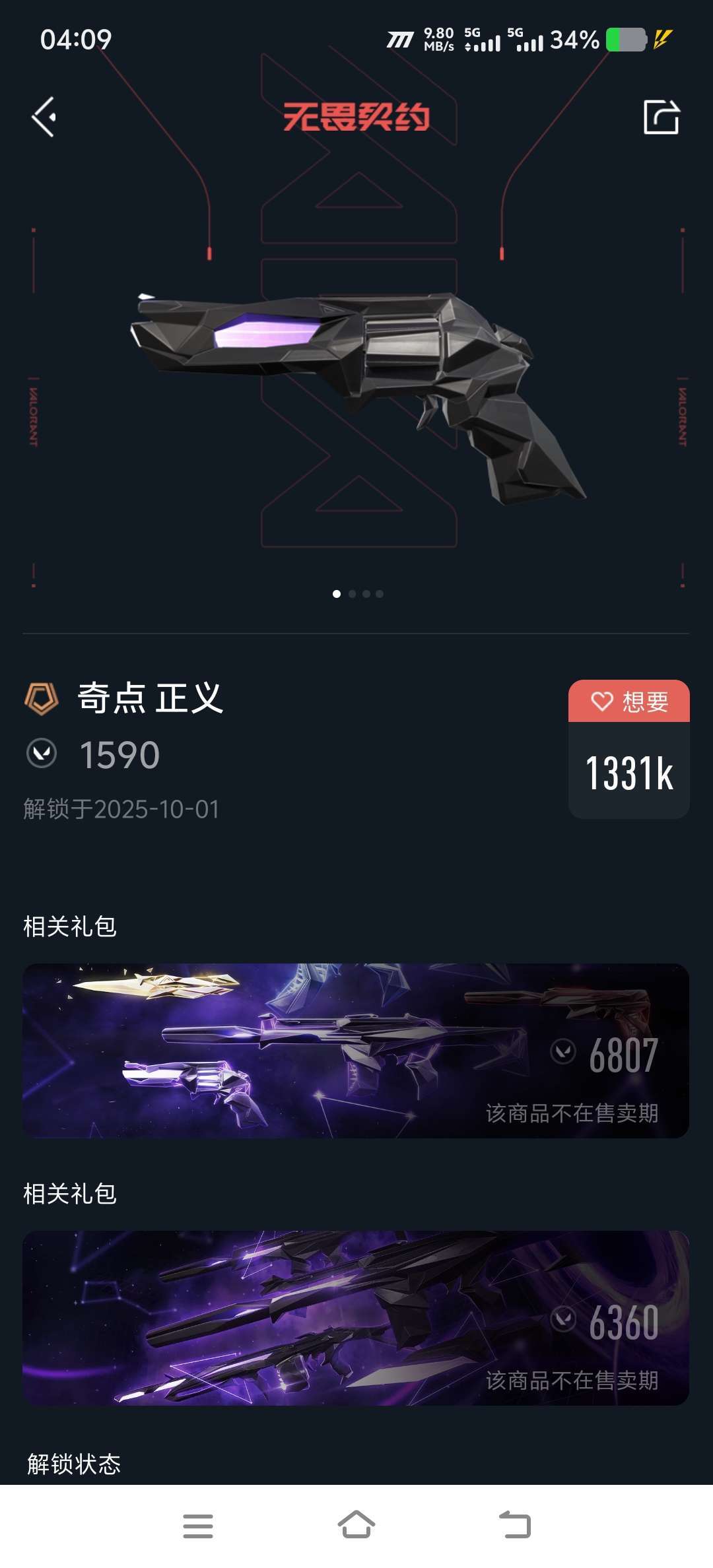Image resolution: width=713 pixels, height=1568 pixels.
Task: Open the related bundle priced 6360
Action: point(356,1318)
